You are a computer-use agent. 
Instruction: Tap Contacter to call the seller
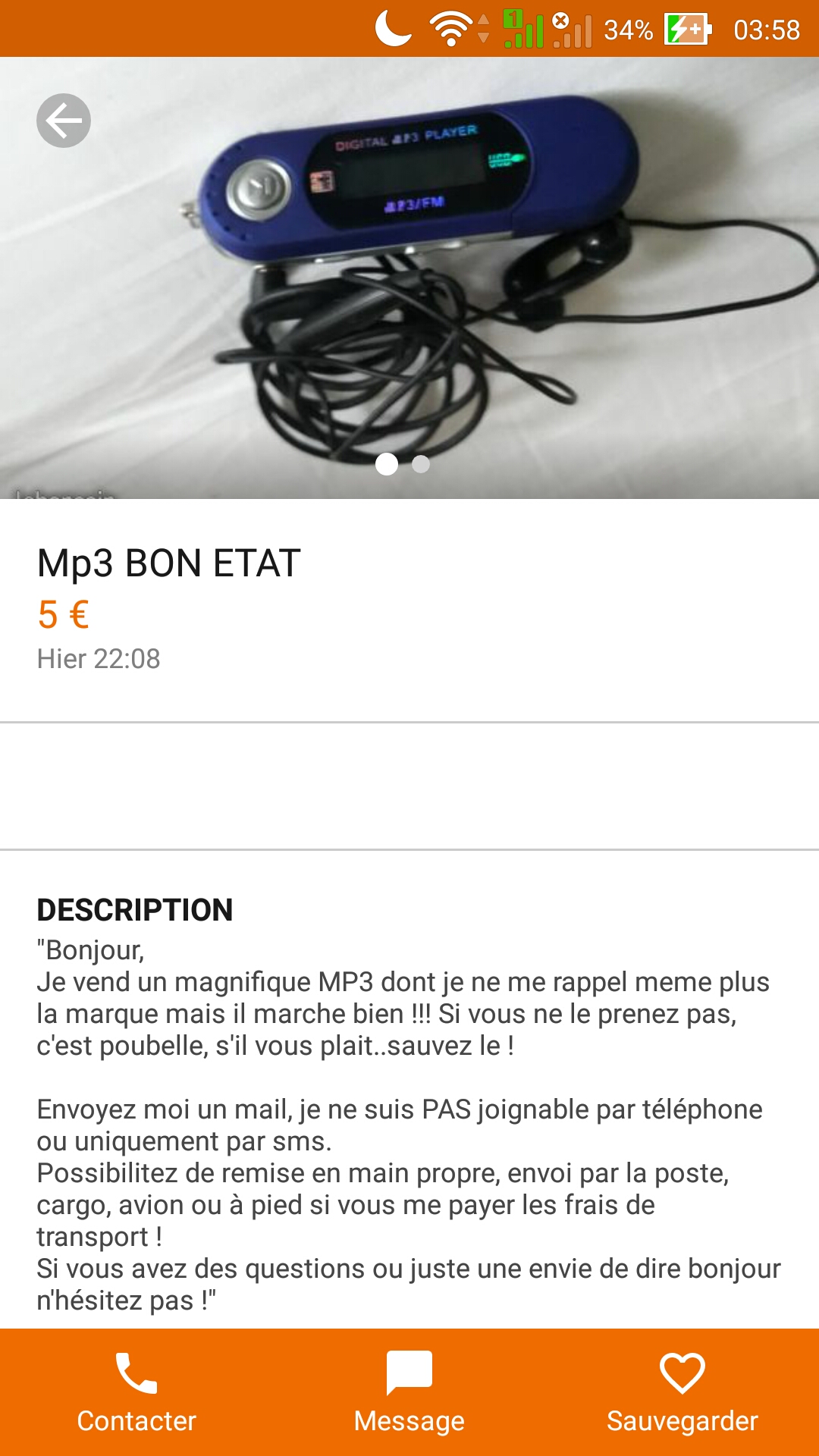(x=136, y=1392)
